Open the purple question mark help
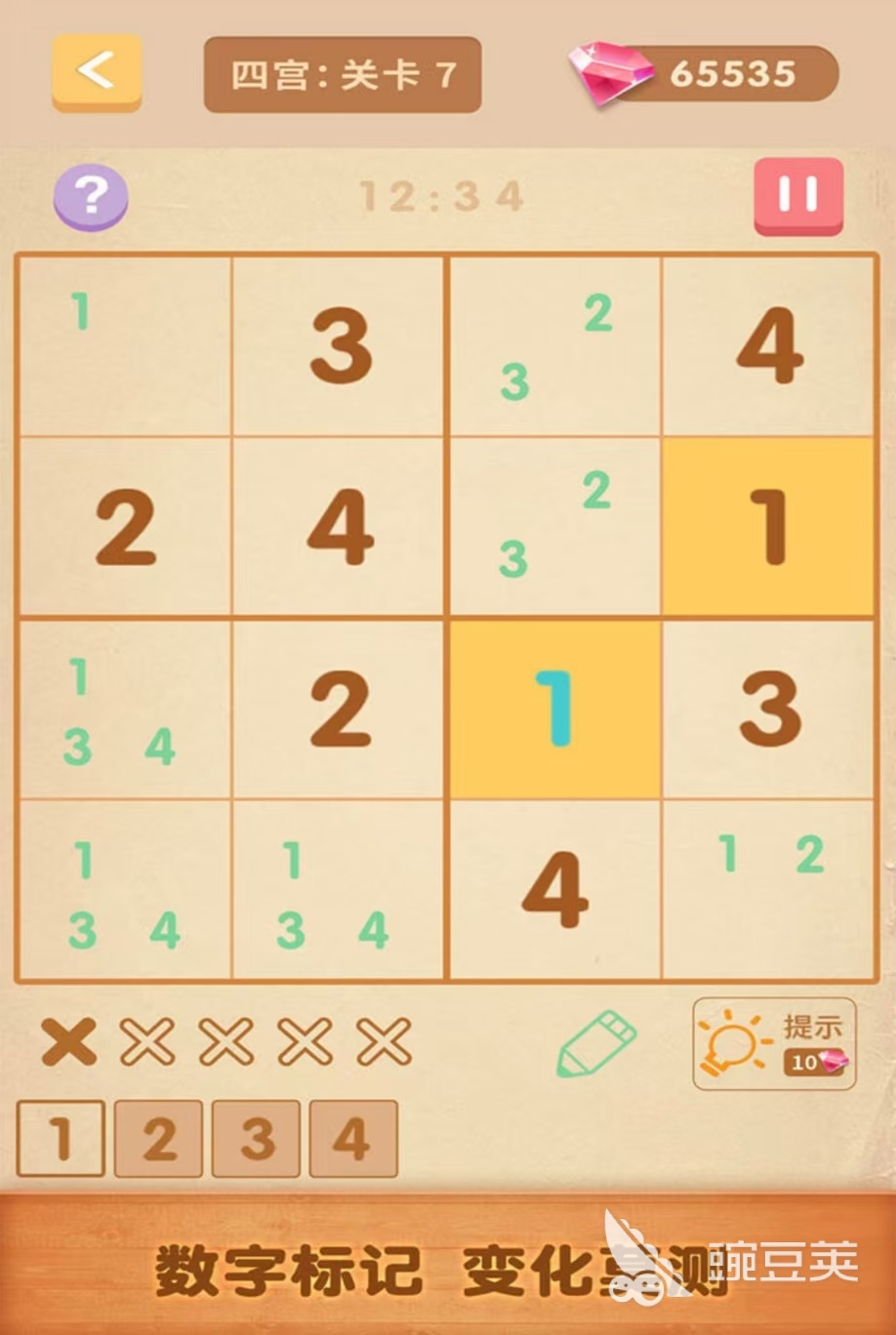 [x=91, y=197]
